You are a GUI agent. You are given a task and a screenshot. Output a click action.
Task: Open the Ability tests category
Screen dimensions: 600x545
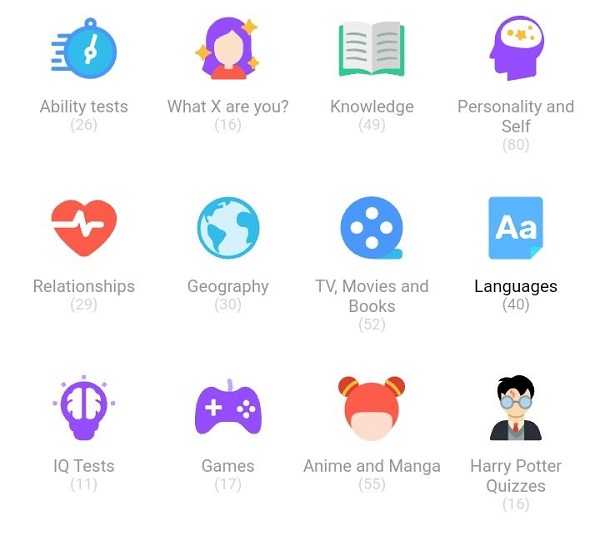pos(84,50)
